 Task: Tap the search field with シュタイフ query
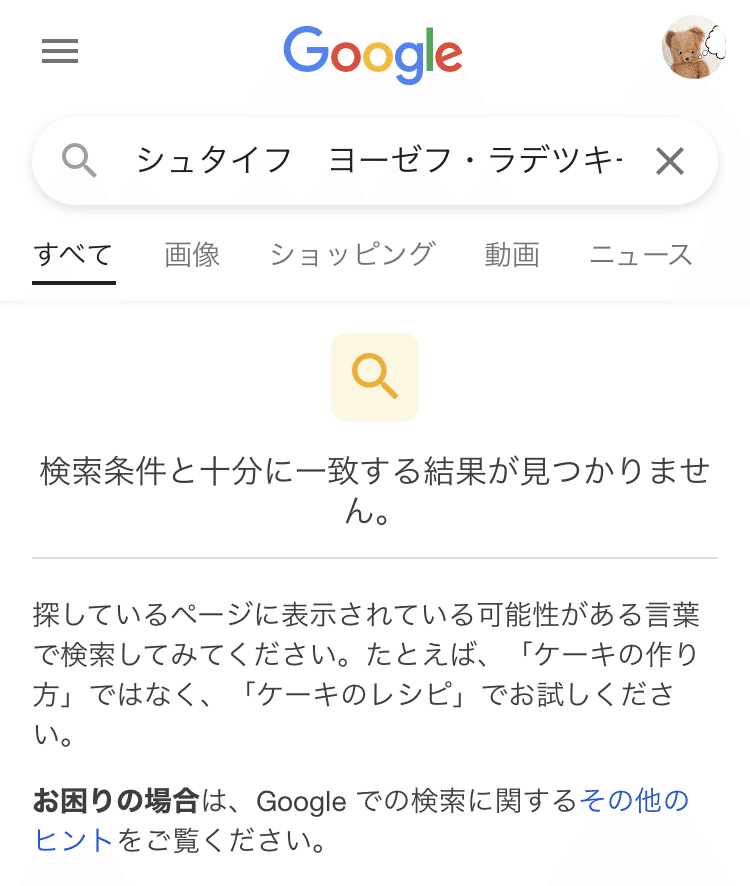pyautogui.click(x=380, y=160)
